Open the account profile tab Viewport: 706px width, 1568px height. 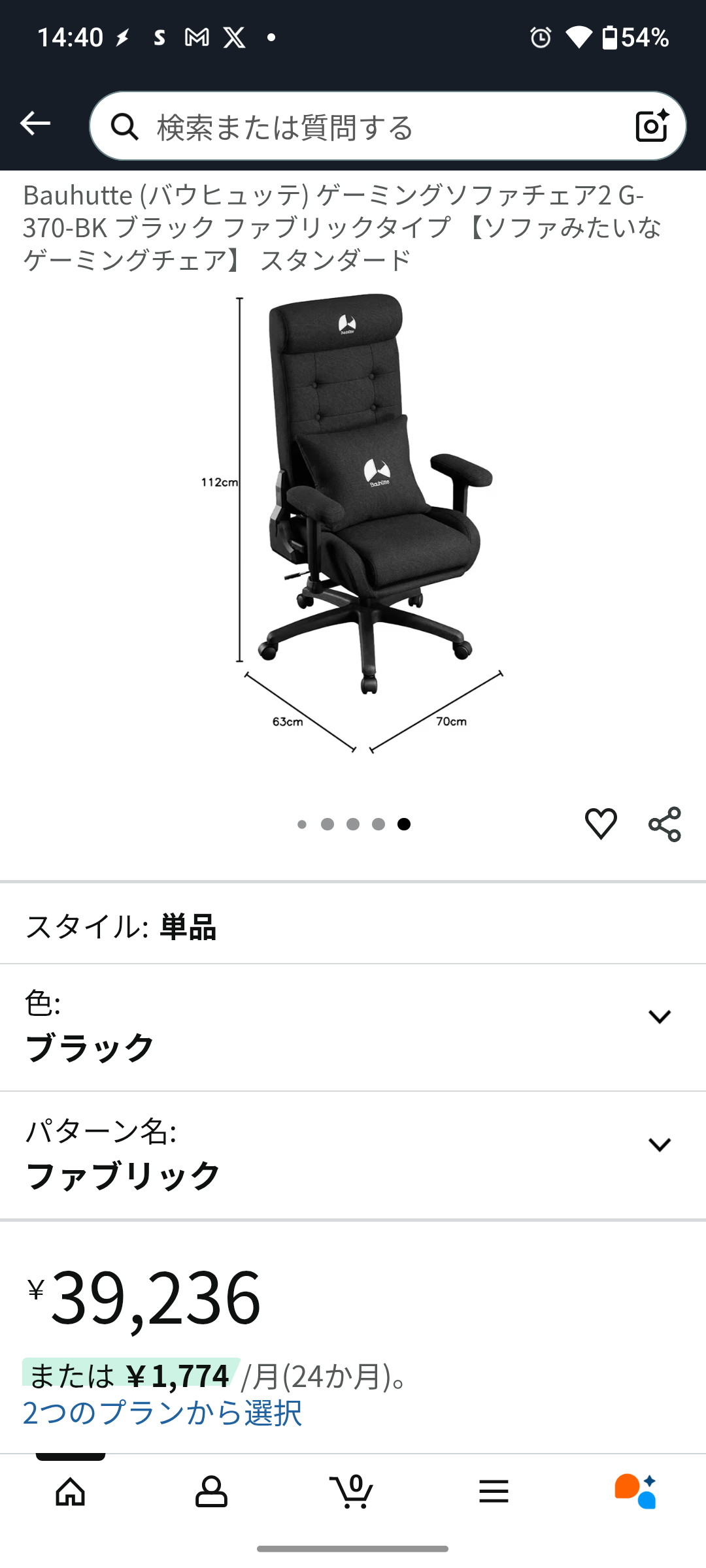click(211, 1492)
